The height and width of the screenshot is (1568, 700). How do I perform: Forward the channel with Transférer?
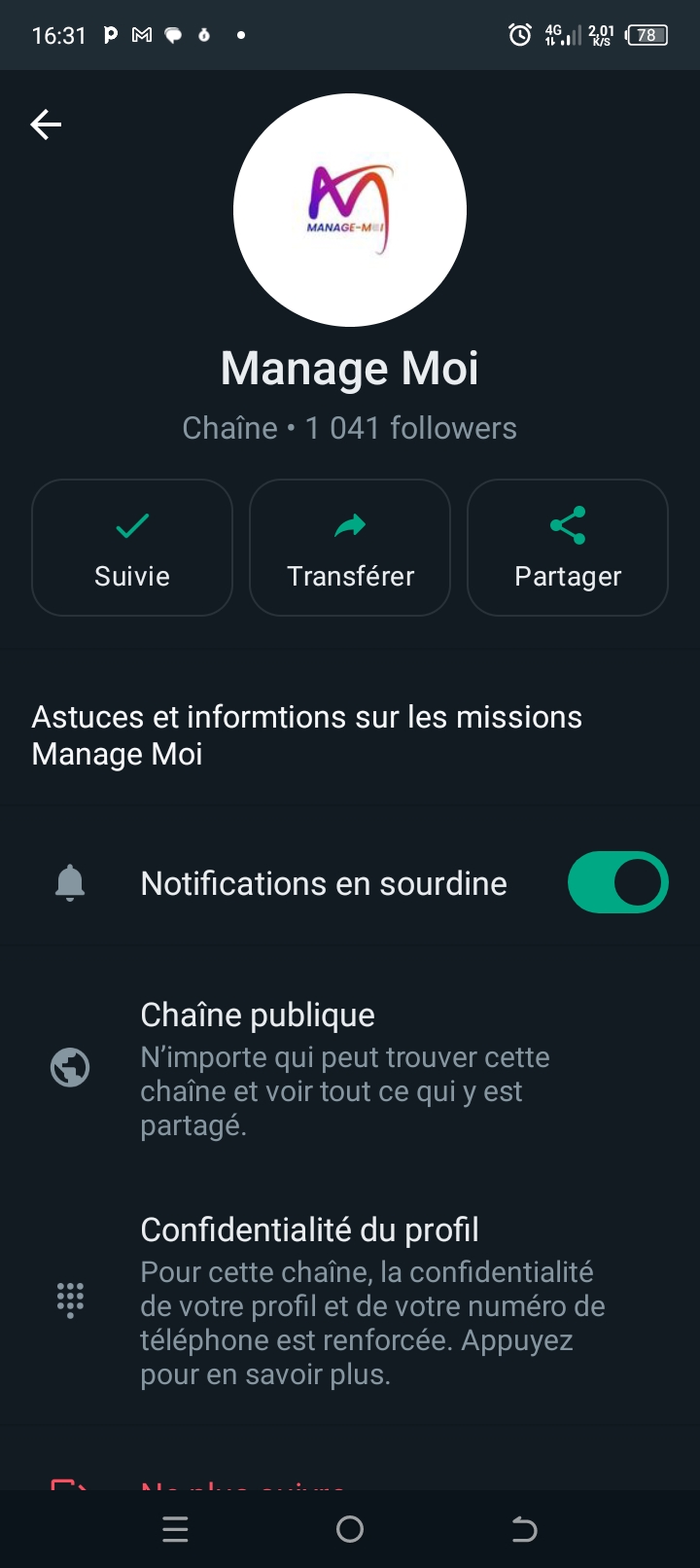pyautogui.click(x=350, y=548)
